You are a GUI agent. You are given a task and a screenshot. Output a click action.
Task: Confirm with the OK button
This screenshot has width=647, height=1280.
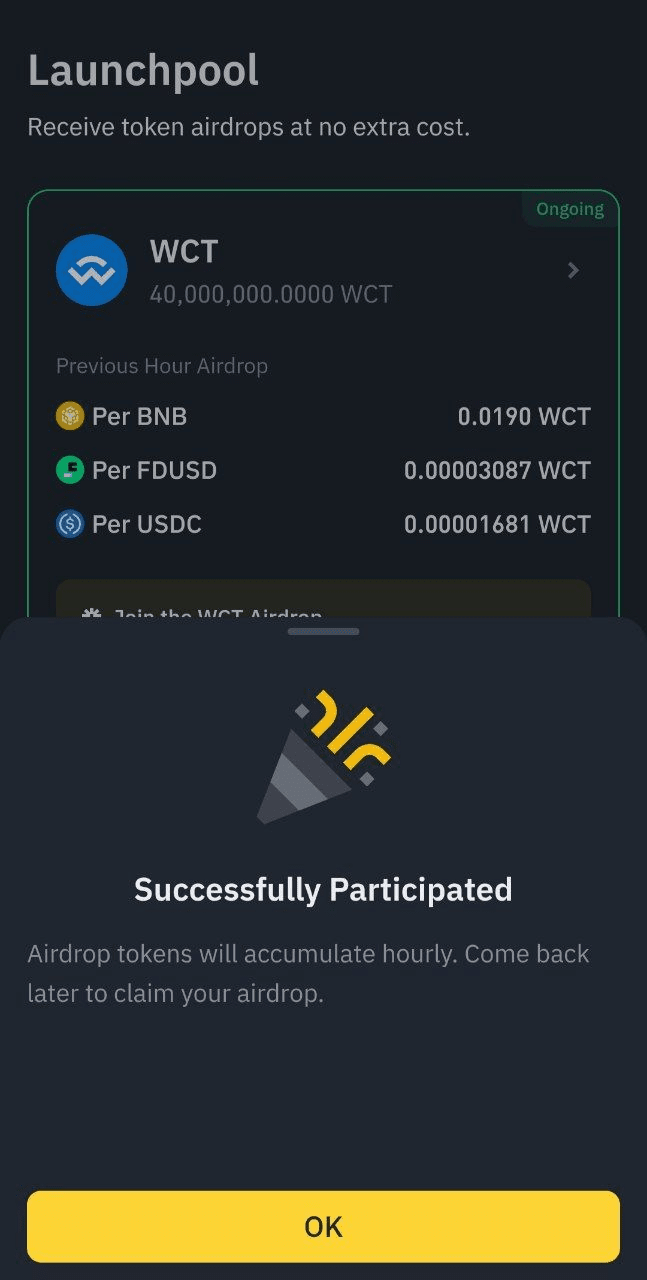(x=323, y=1226)
